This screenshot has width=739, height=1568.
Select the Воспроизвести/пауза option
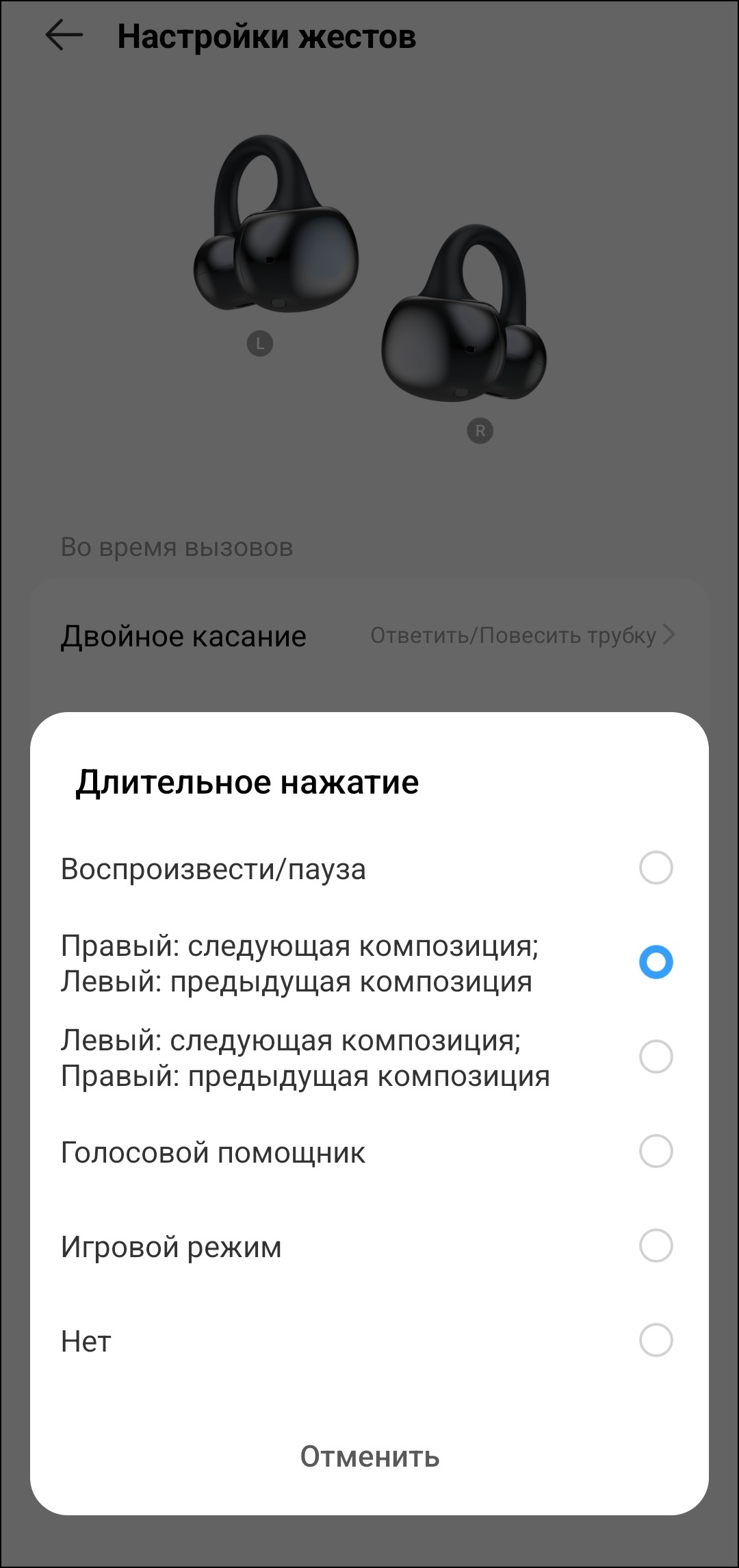656,868
